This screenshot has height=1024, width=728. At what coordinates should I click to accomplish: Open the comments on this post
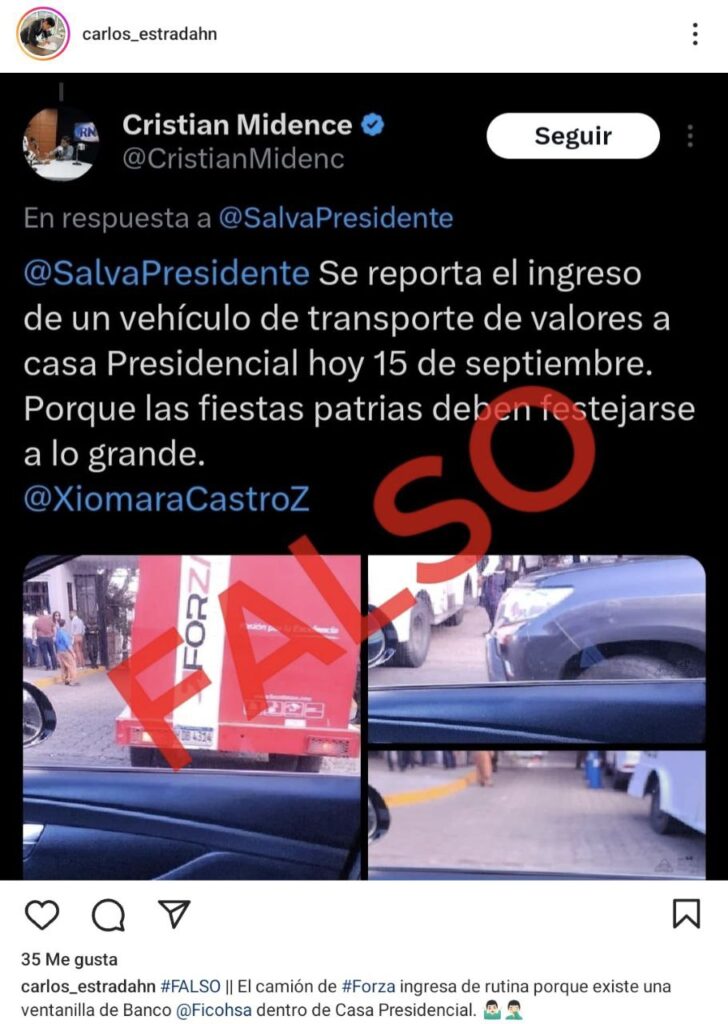tap(108, 914)
